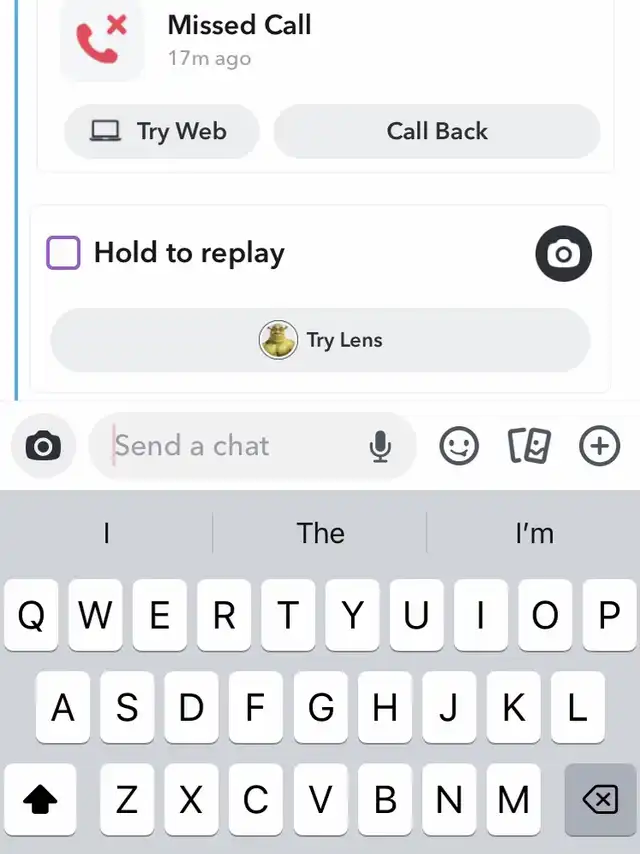Open the memories cards icon
This screenshot has width=640, height=854.
(529, 446)
